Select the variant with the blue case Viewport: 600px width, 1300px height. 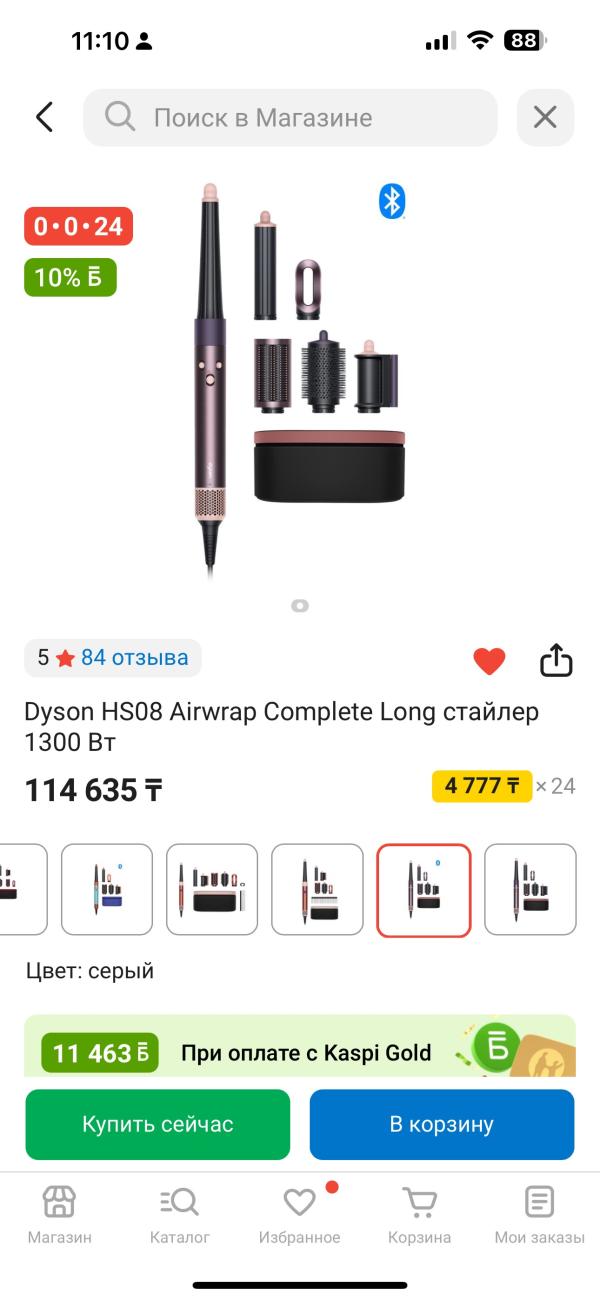click(x=107, y=890)
